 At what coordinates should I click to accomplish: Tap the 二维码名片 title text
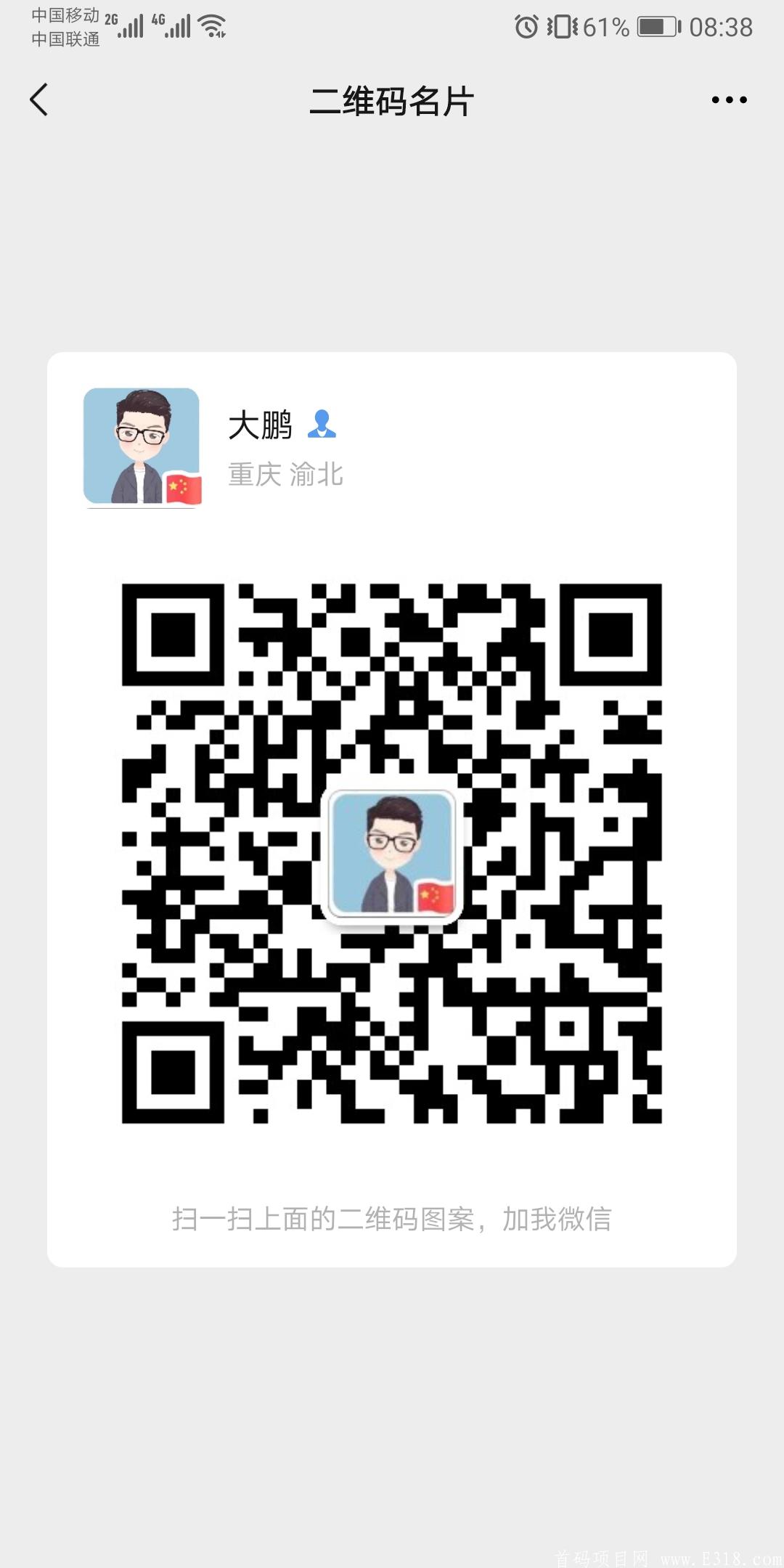392,102
